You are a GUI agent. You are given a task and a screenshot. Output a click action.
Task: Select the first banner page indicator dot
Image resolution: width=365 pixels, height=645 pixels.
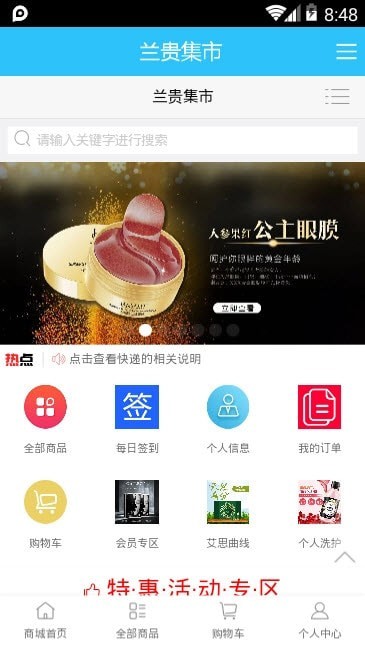[x=145, y=330]
